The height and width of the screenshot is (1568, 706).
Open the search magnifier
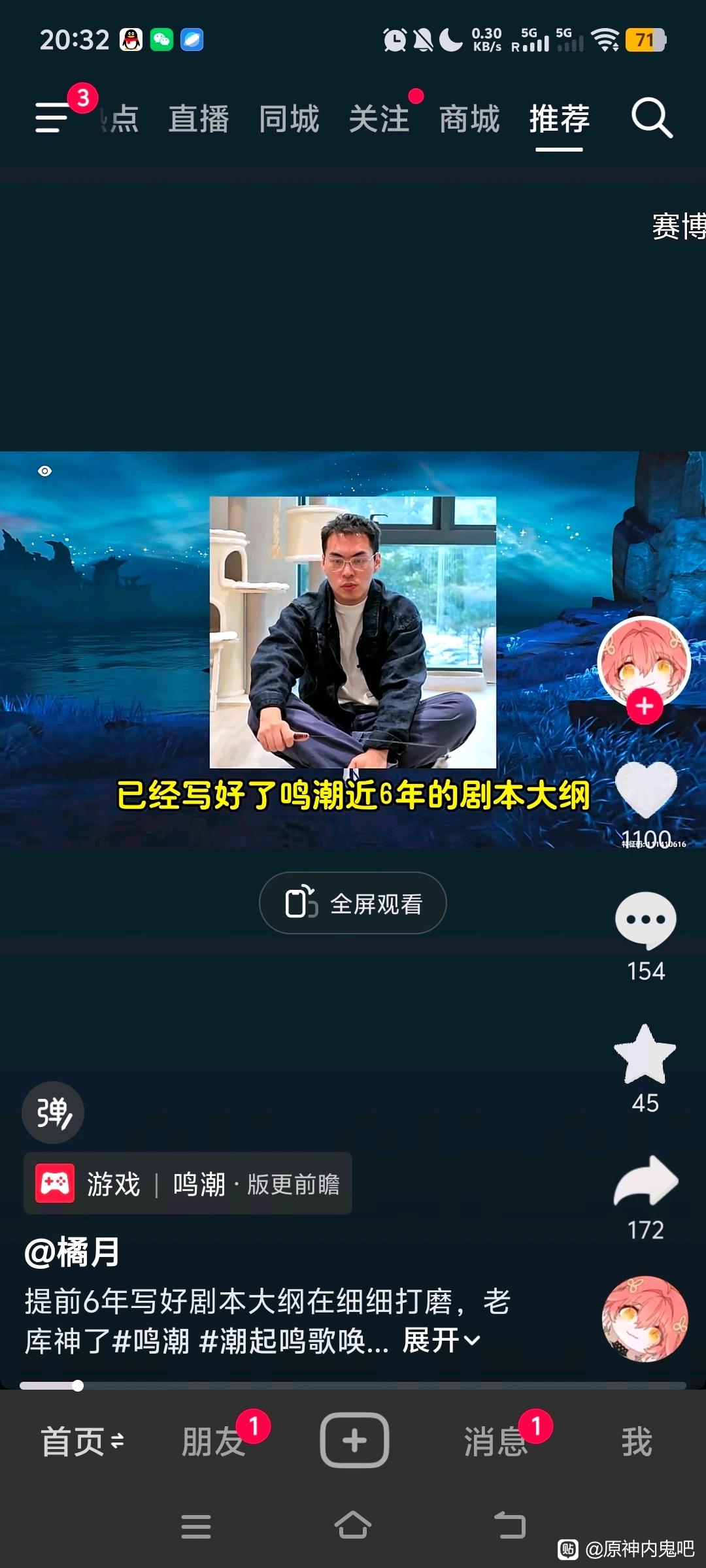651,118
